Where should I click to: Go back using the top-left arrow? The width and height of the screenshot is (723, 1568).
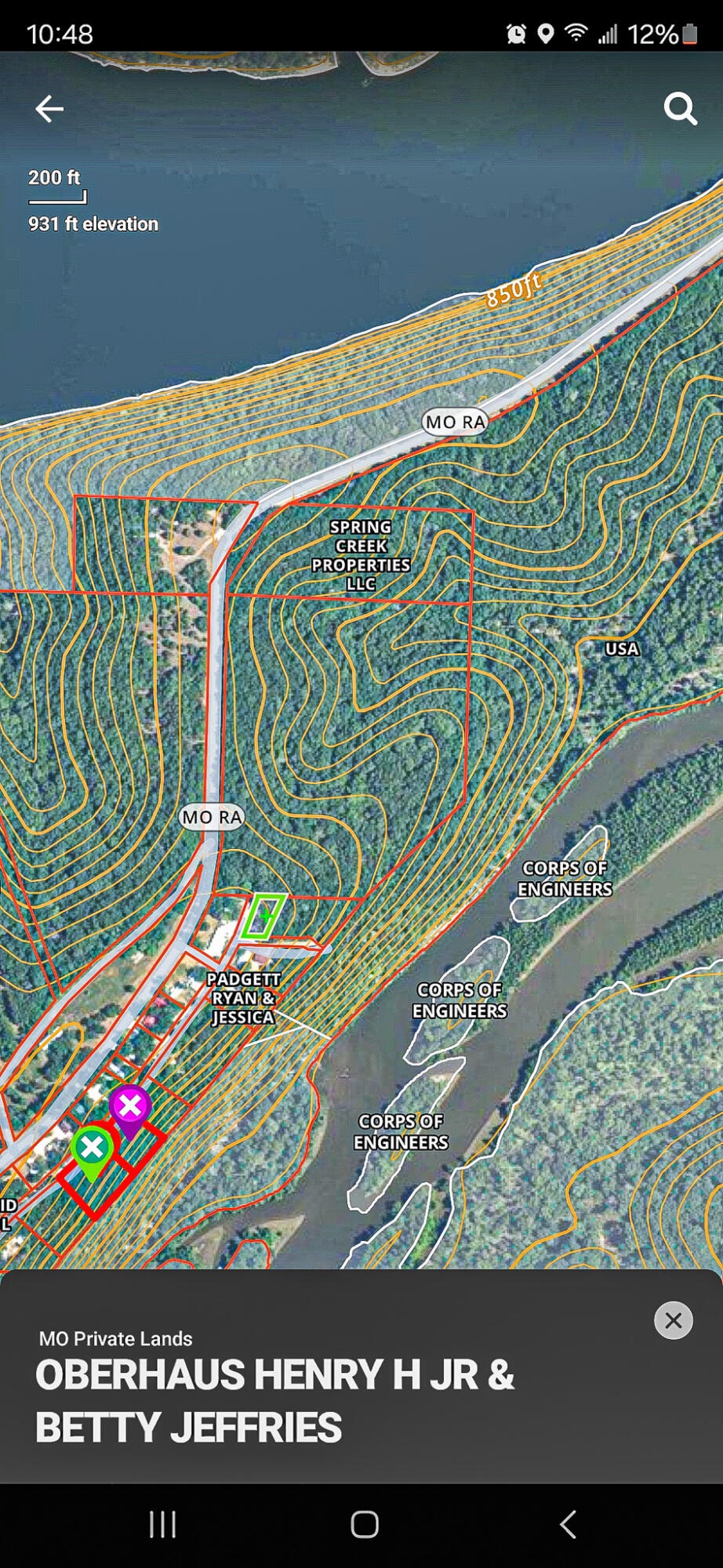point(49,109)
